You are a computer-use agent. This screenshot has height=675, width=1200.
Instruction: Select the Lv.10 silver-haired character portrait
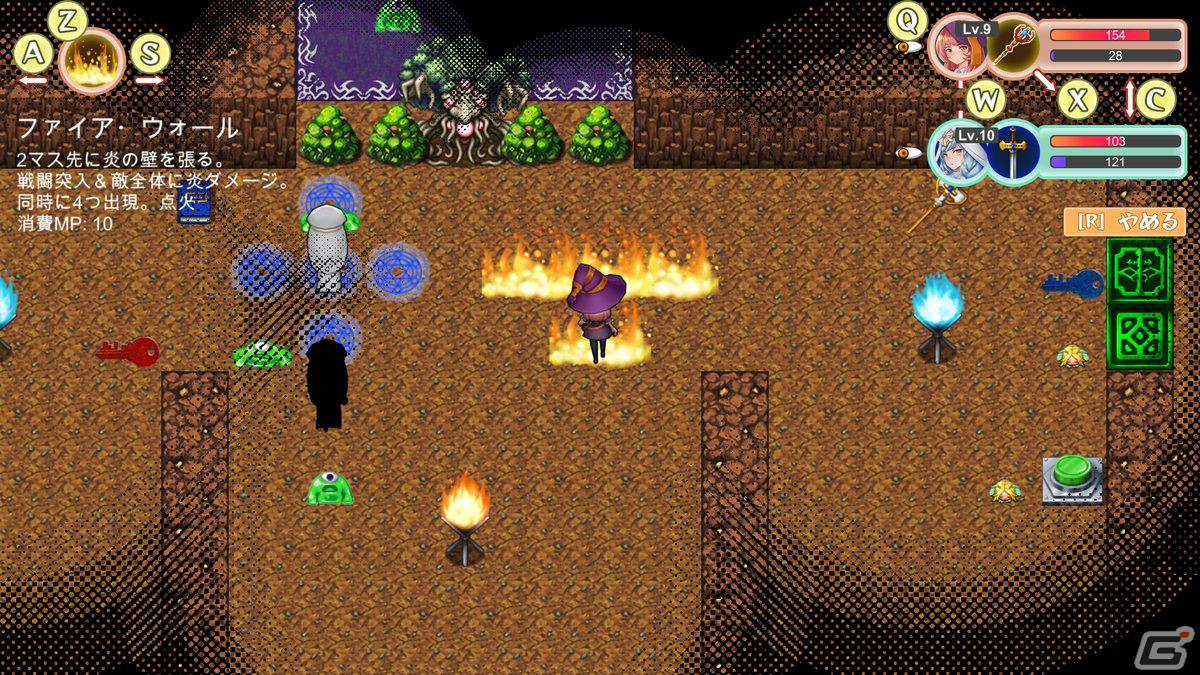957,152
